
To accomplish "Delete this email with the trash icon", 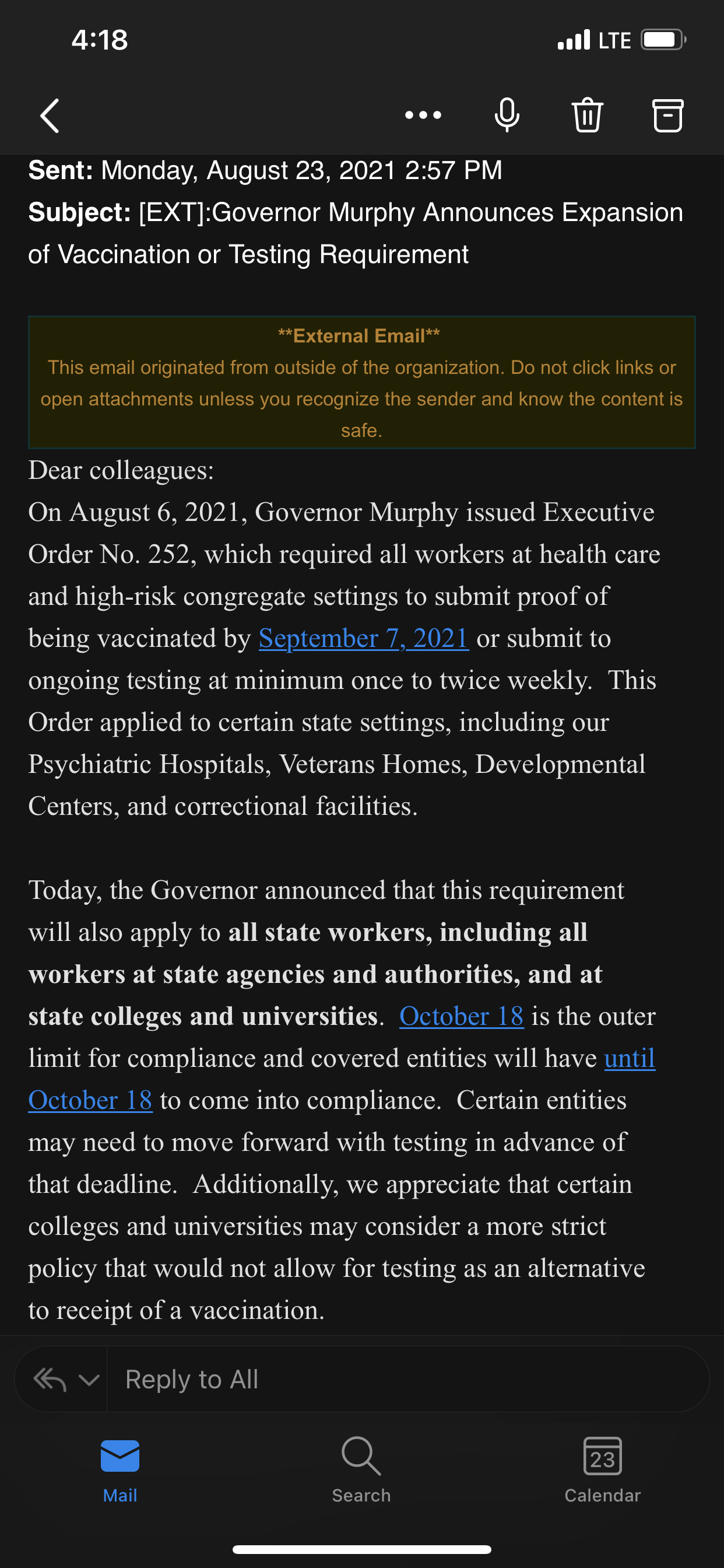I will pyautogui.click(x=587, y=115).
